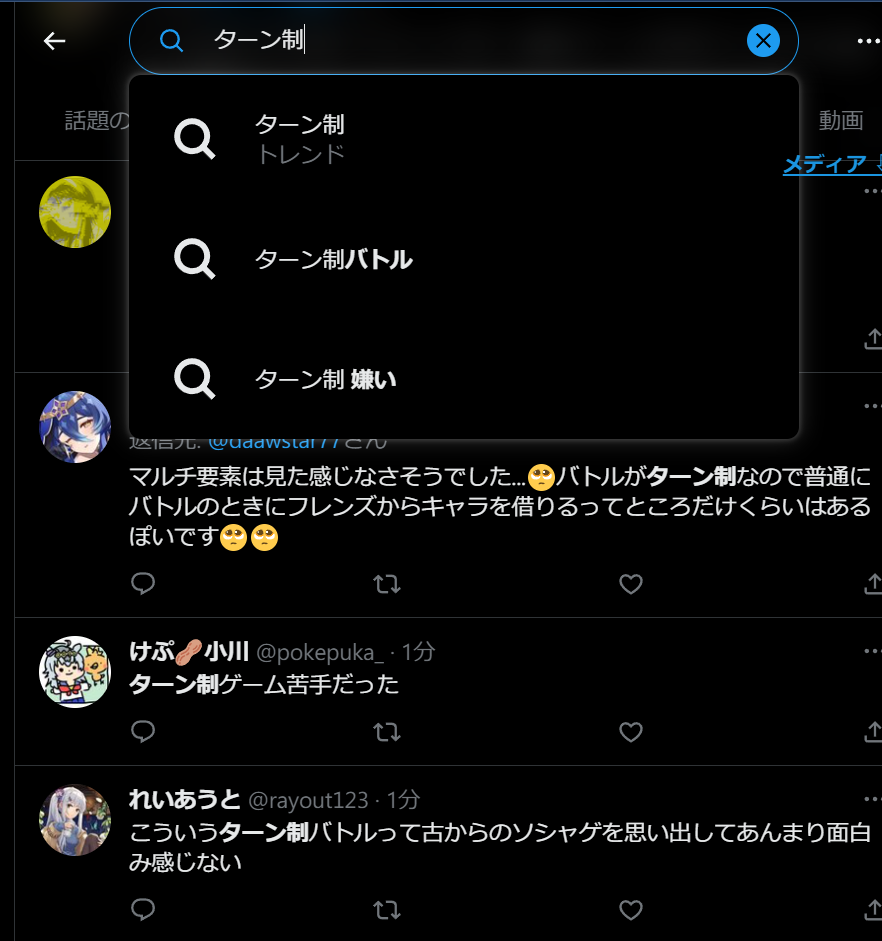Like けぷ小川's tweet
The width and height of the screenshot is (882, 941).
pos(630,732)
